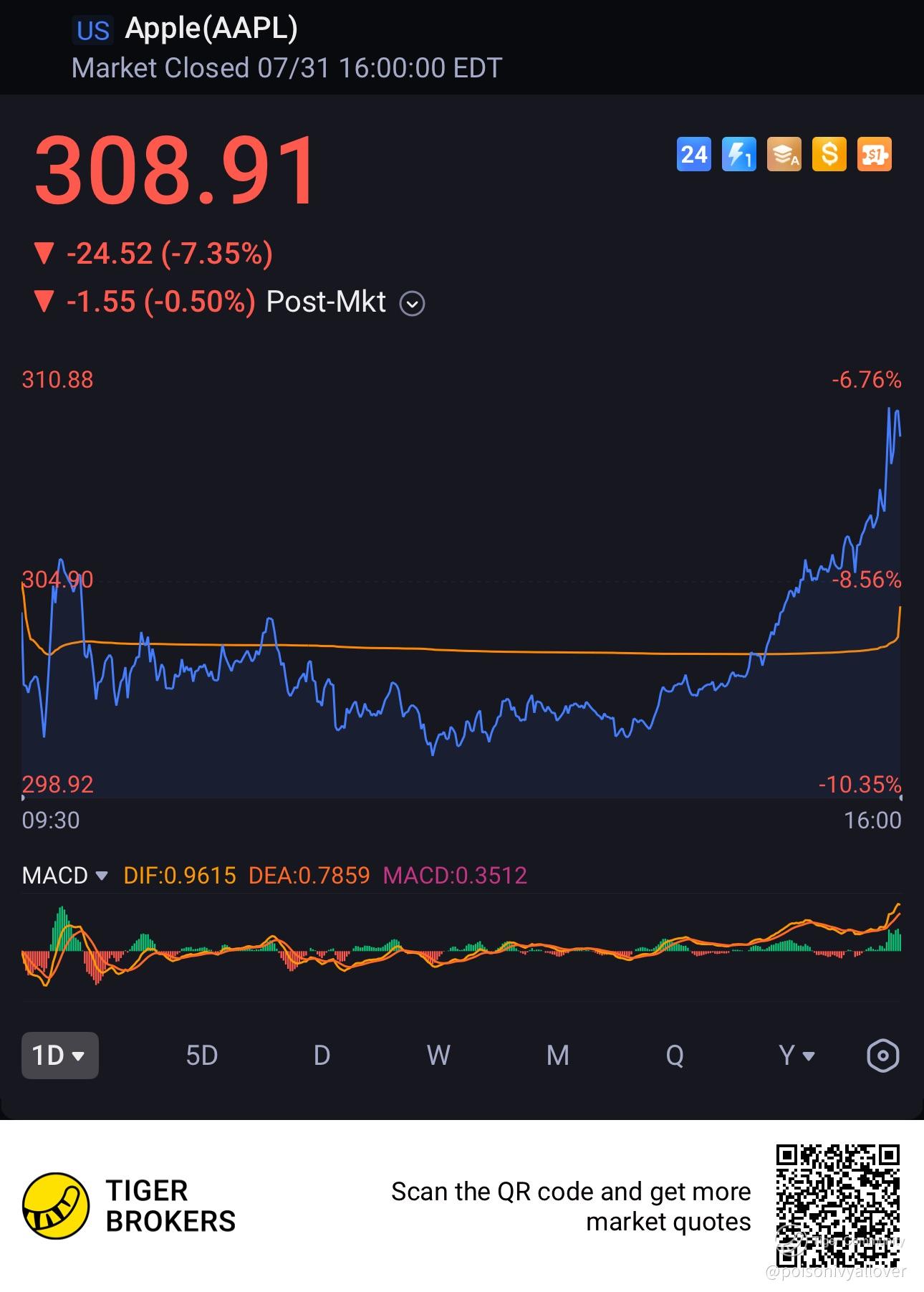Viewport: 924px width, 1292px height.
Task: Open the 1D timeframe dropdown
Action: (60, 1055)
